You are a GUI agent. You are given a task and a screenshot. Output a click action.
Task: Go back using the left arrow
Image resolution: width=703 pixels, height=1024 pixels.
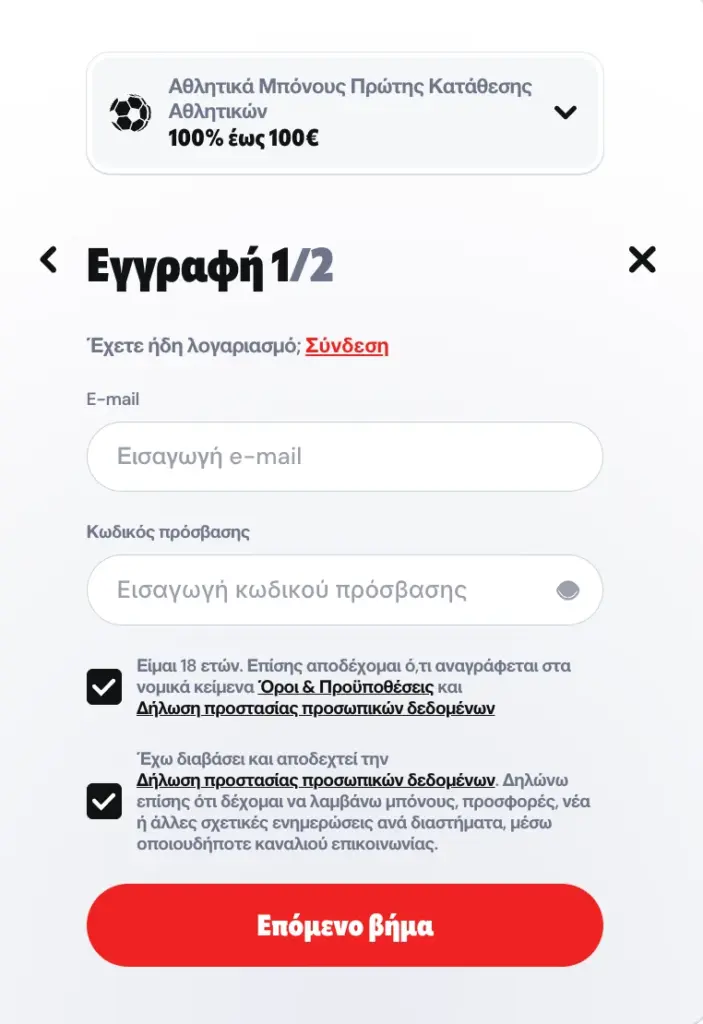pyautogui.click(x=48, y=260)
